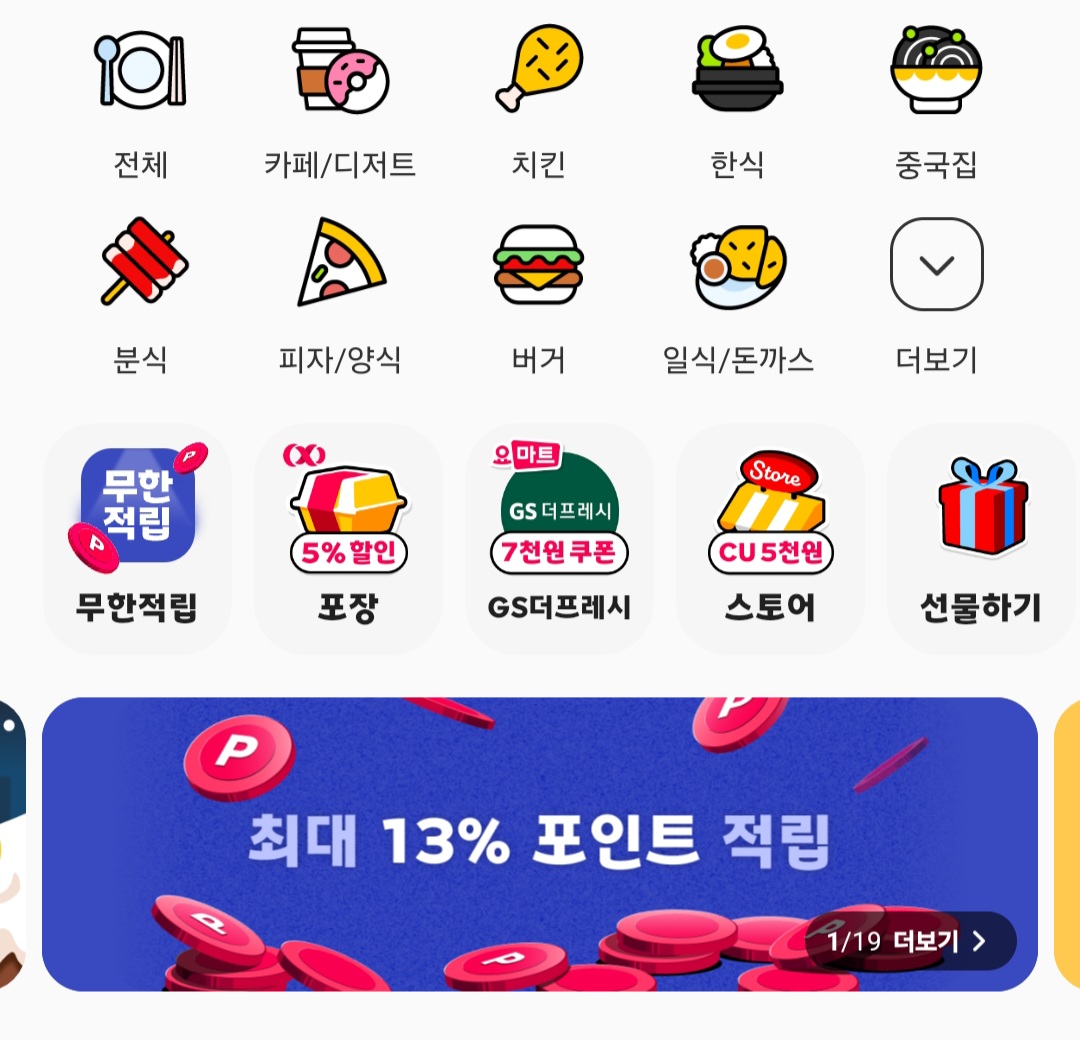Open the GS더프레시 shortcut
This screenshot has width=1080, height=1040.
pos(559,539)
